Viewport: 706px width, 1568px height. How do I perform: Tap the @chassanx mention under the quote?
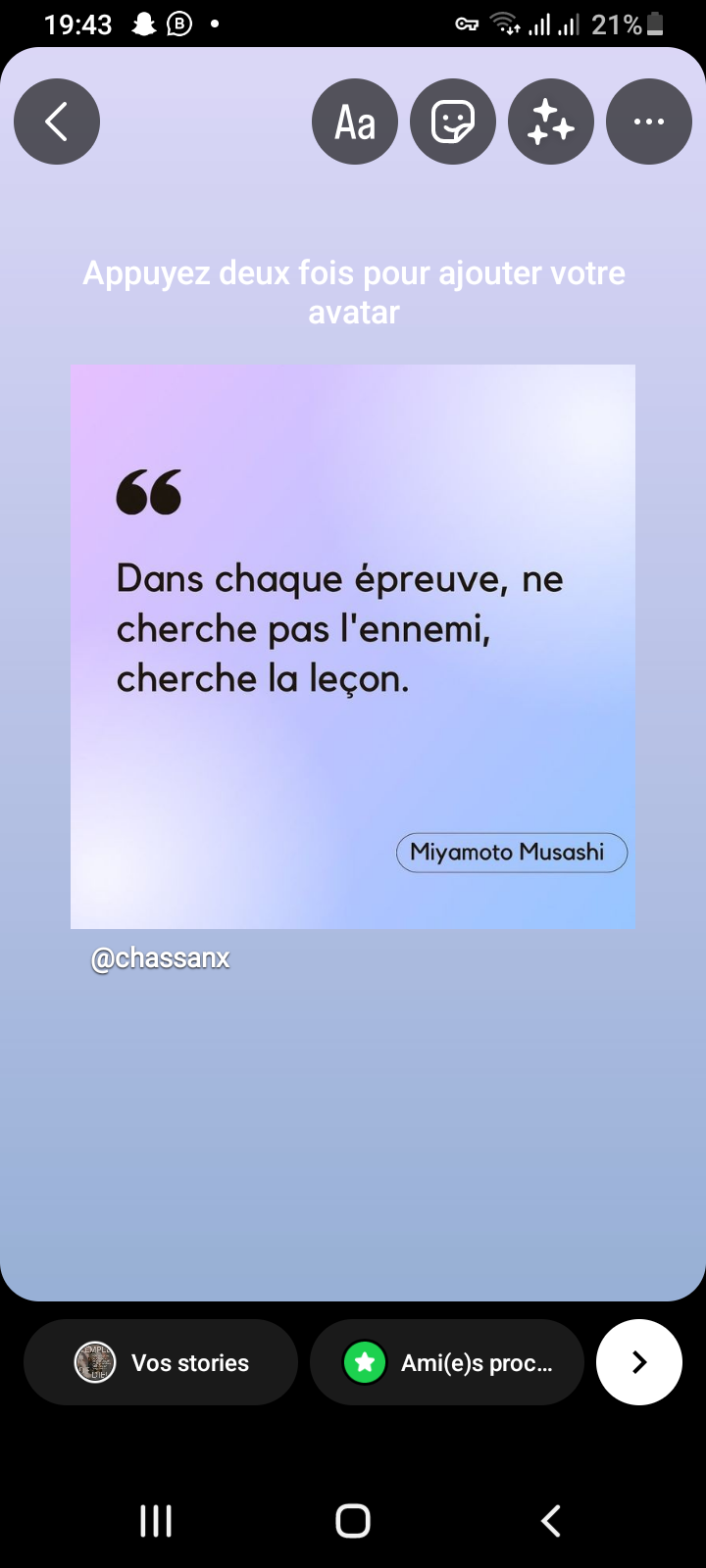click(160, 958)
